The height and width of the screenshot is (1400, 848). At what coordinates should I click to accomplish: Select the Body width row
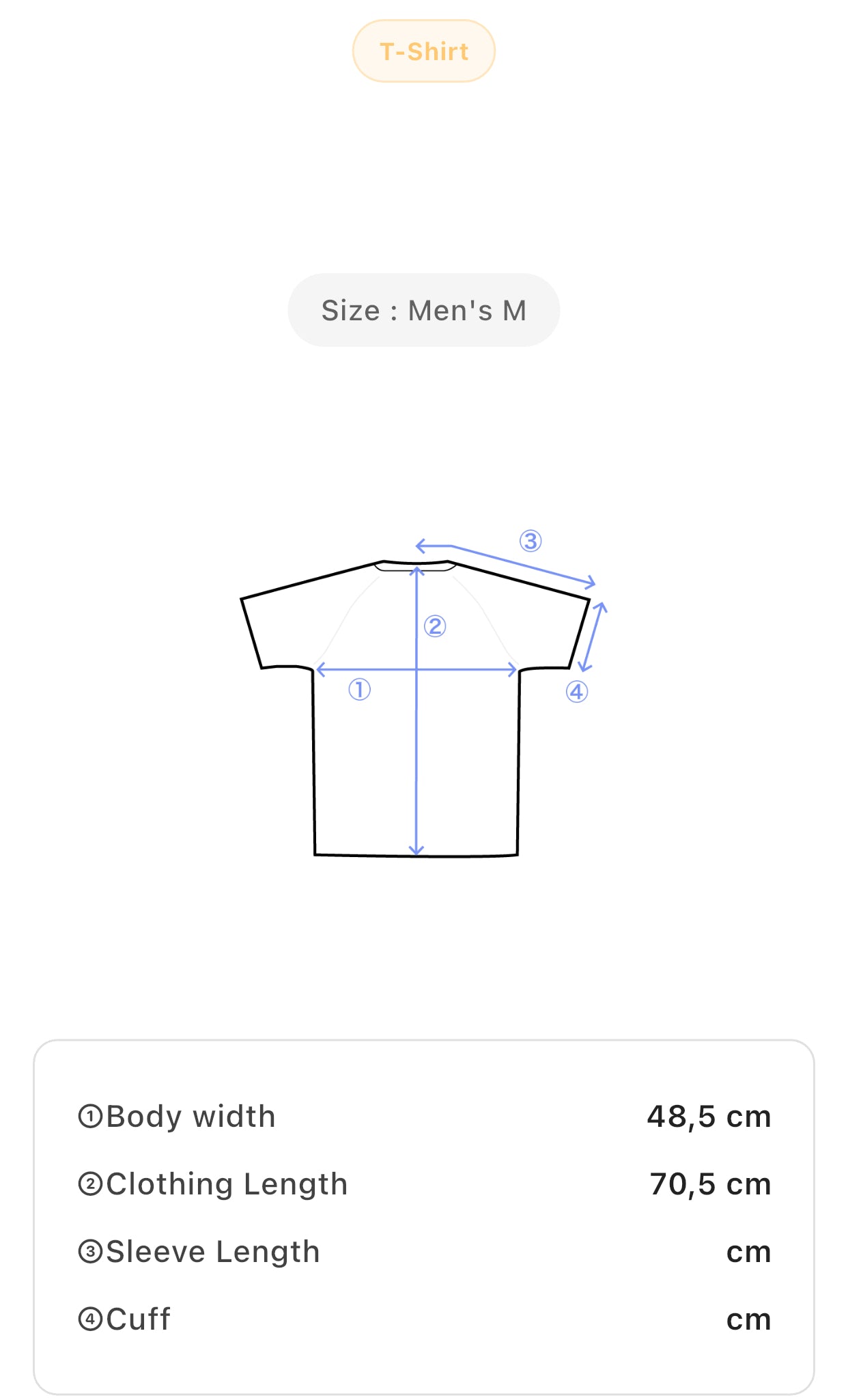tap(273, 1115)
